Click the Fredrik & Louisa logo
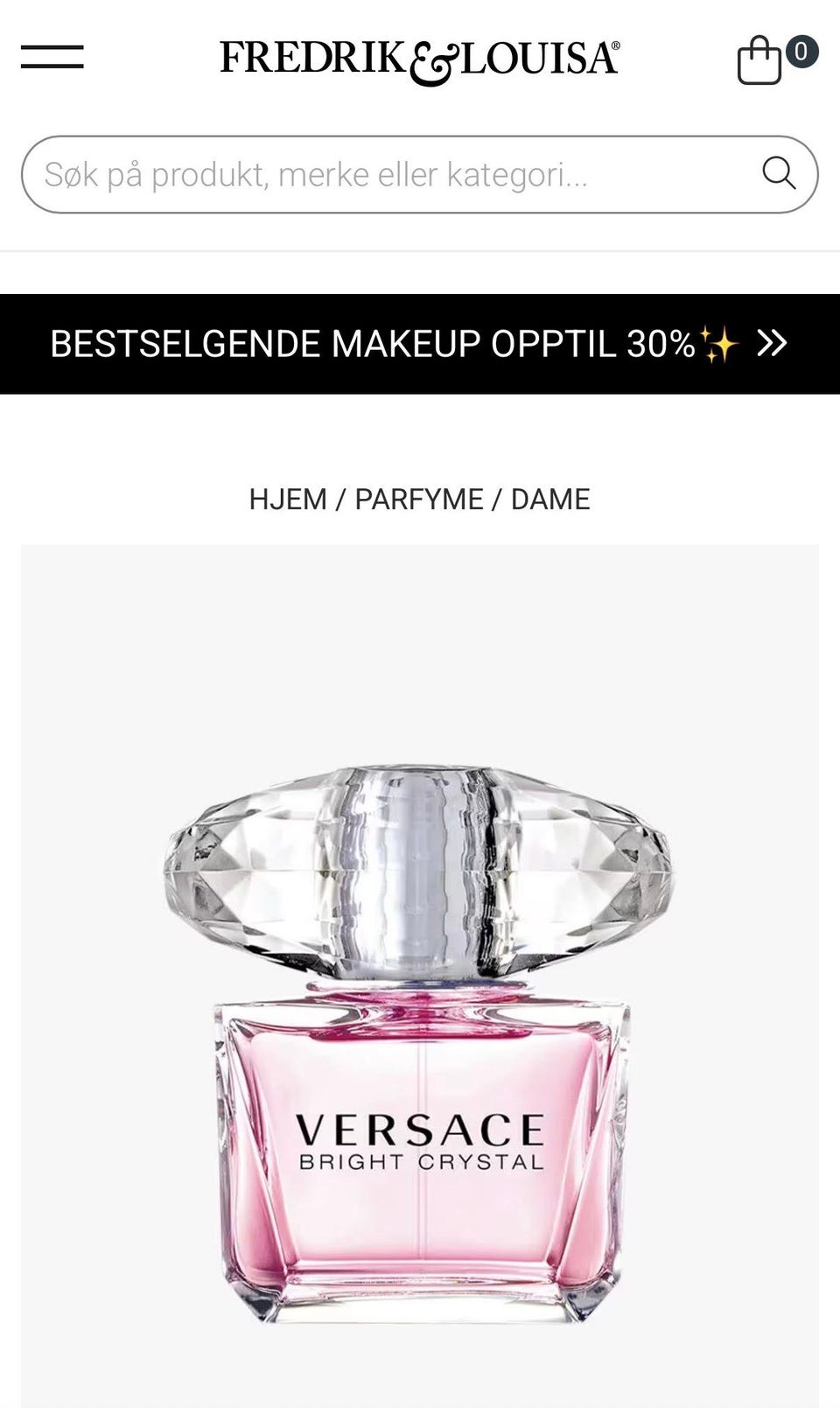This screenshot has height=1408, width=840. (420, 60)
